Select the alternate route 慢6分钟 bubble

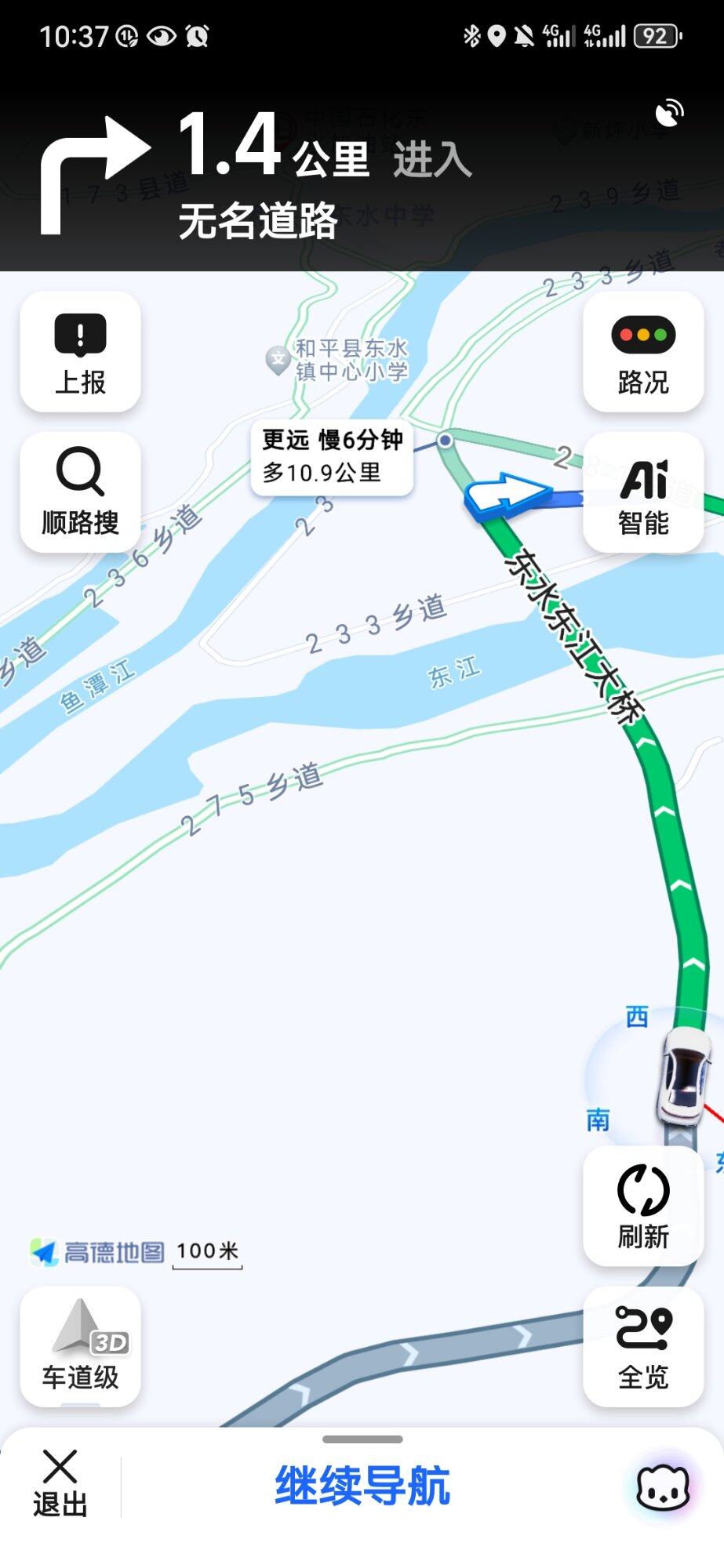click(x=332, y=457)
